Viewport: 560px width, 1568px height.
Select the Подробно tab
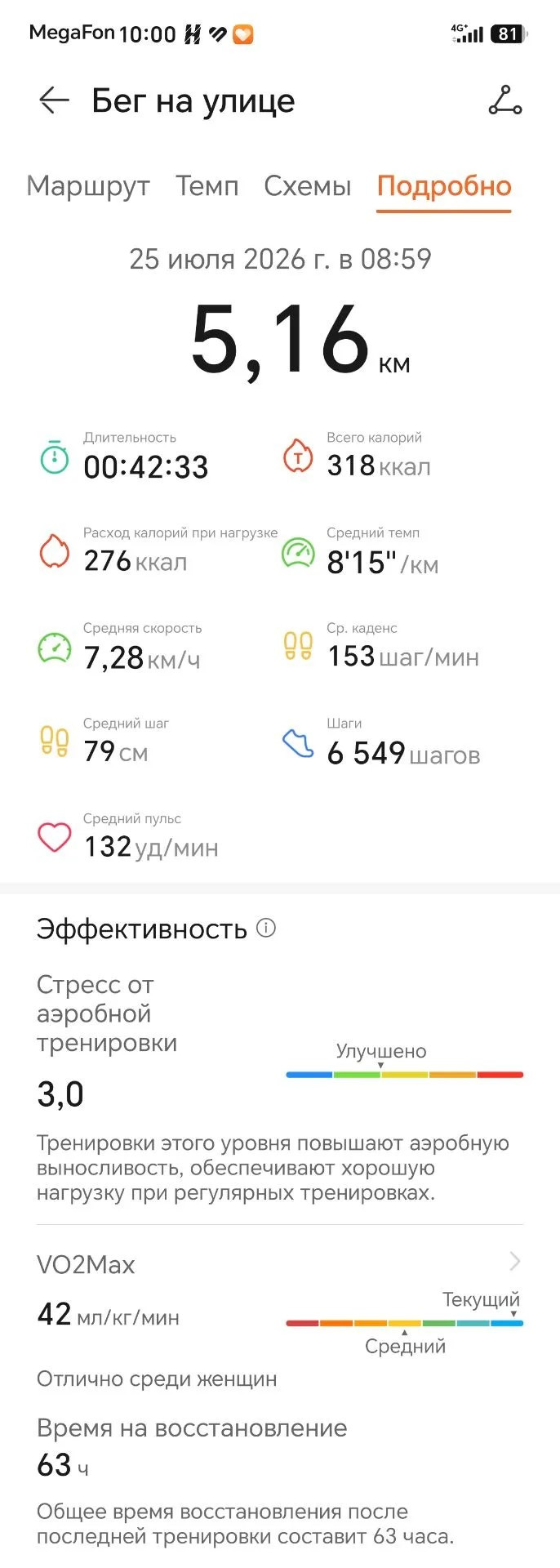pyautogui.click(x=444, y=187)
